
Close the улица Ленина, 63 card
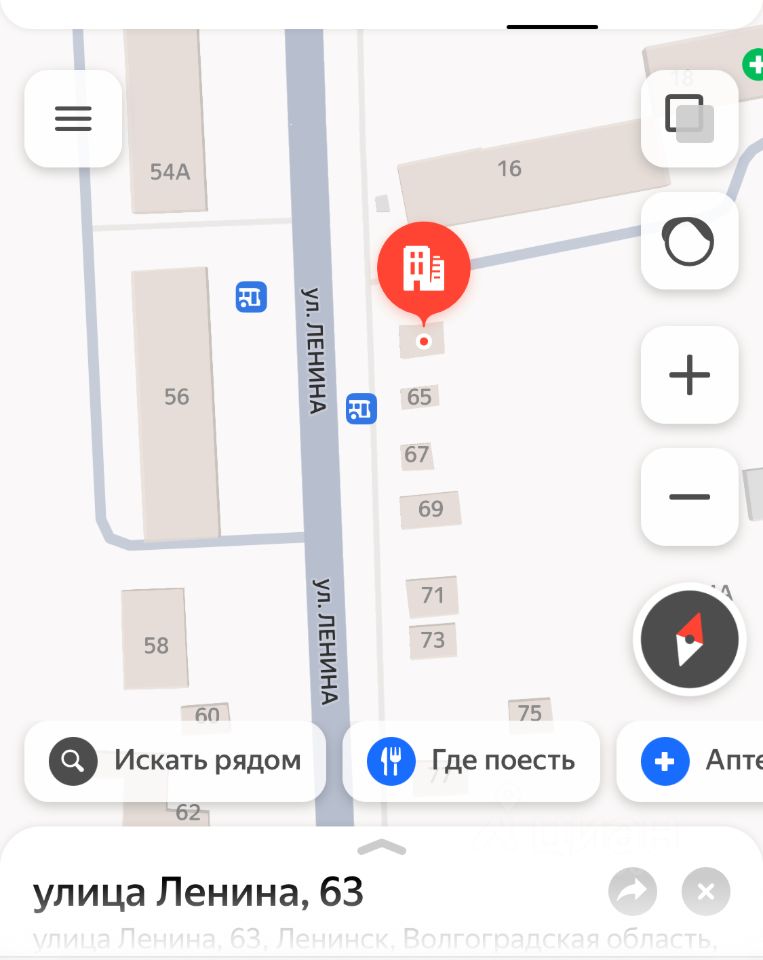(706, 892)
